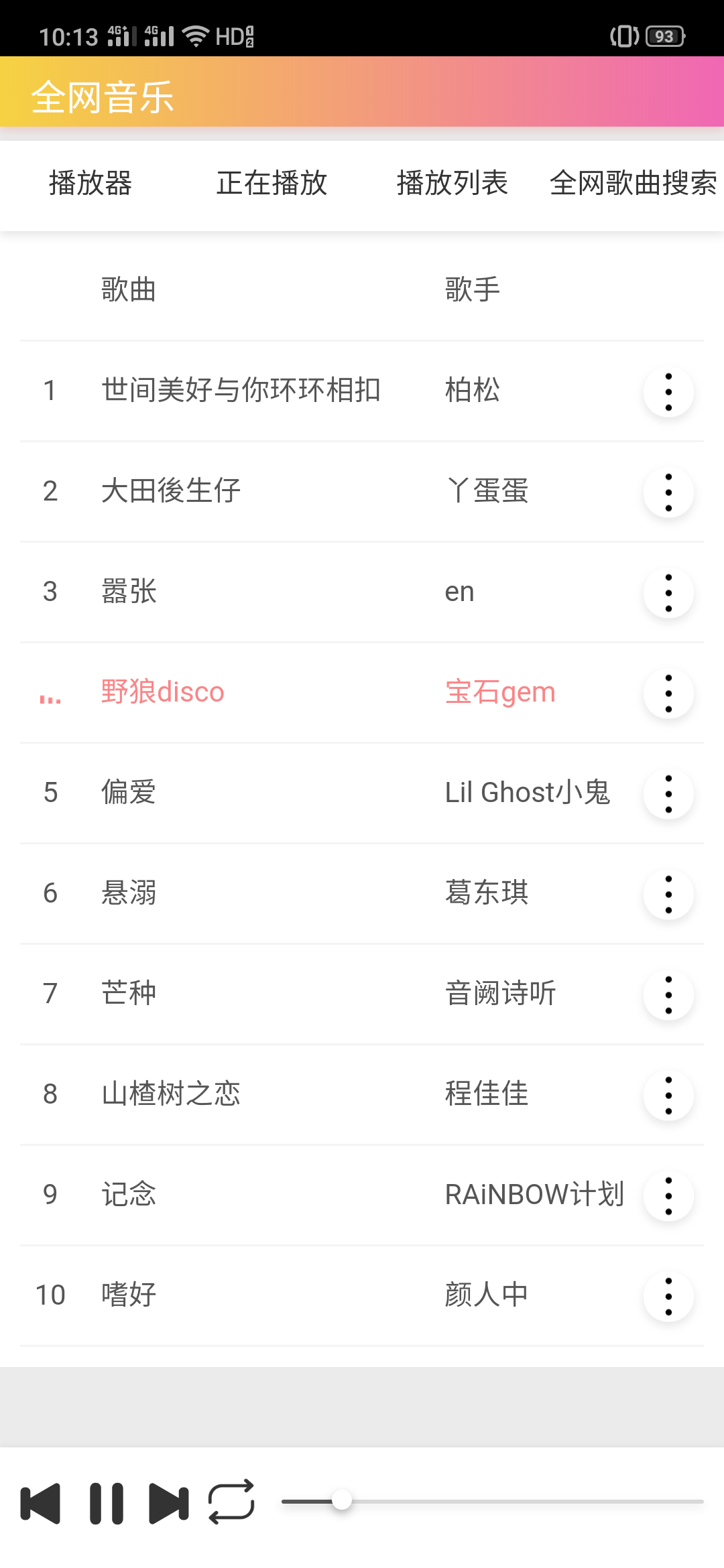Open more options for 山楂树之恋
724x1568 pixels.
coord(668,1096)
